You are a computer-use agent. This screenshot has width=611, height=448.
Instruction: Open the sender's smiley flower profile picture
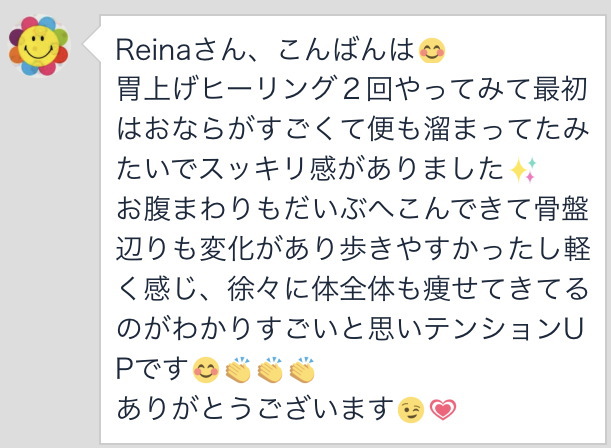pos(39,46)
